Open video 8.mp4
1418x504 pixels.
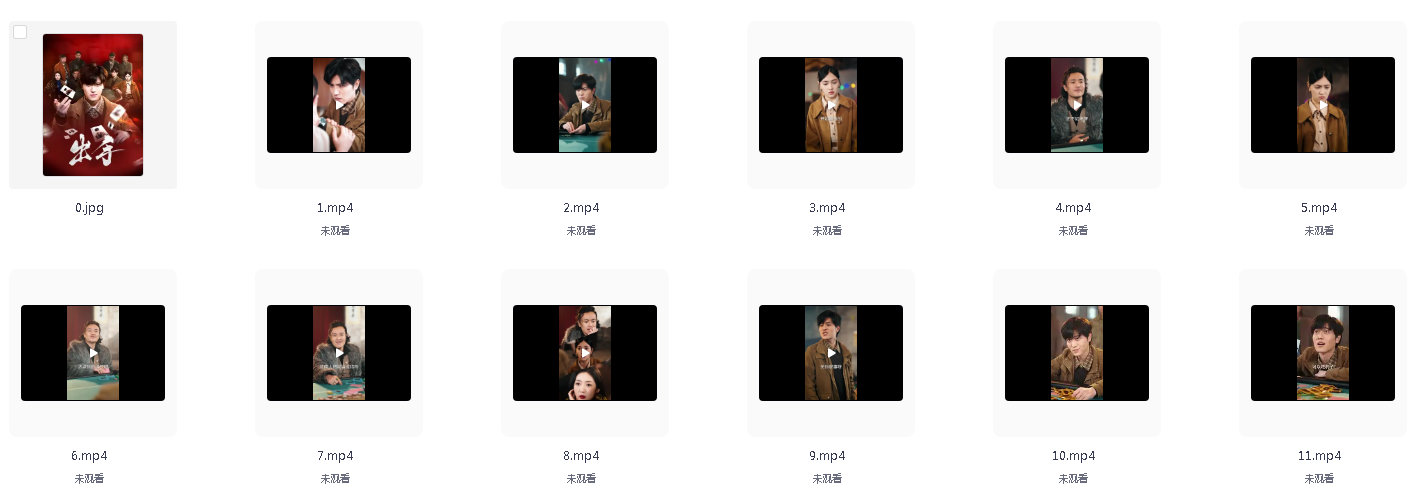click(585, 353)
